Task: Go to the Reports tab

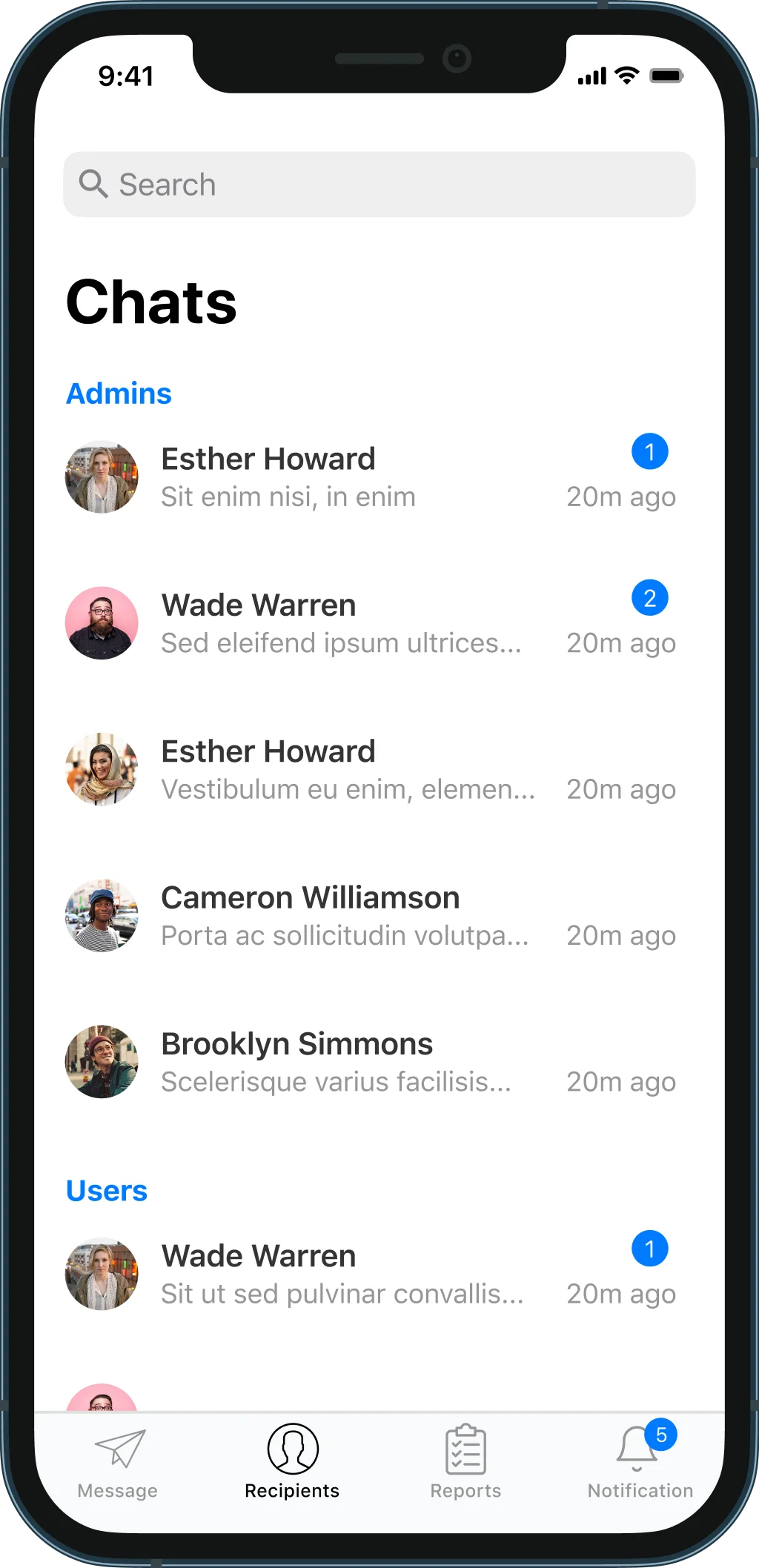Action: [x=465, y=1460]
